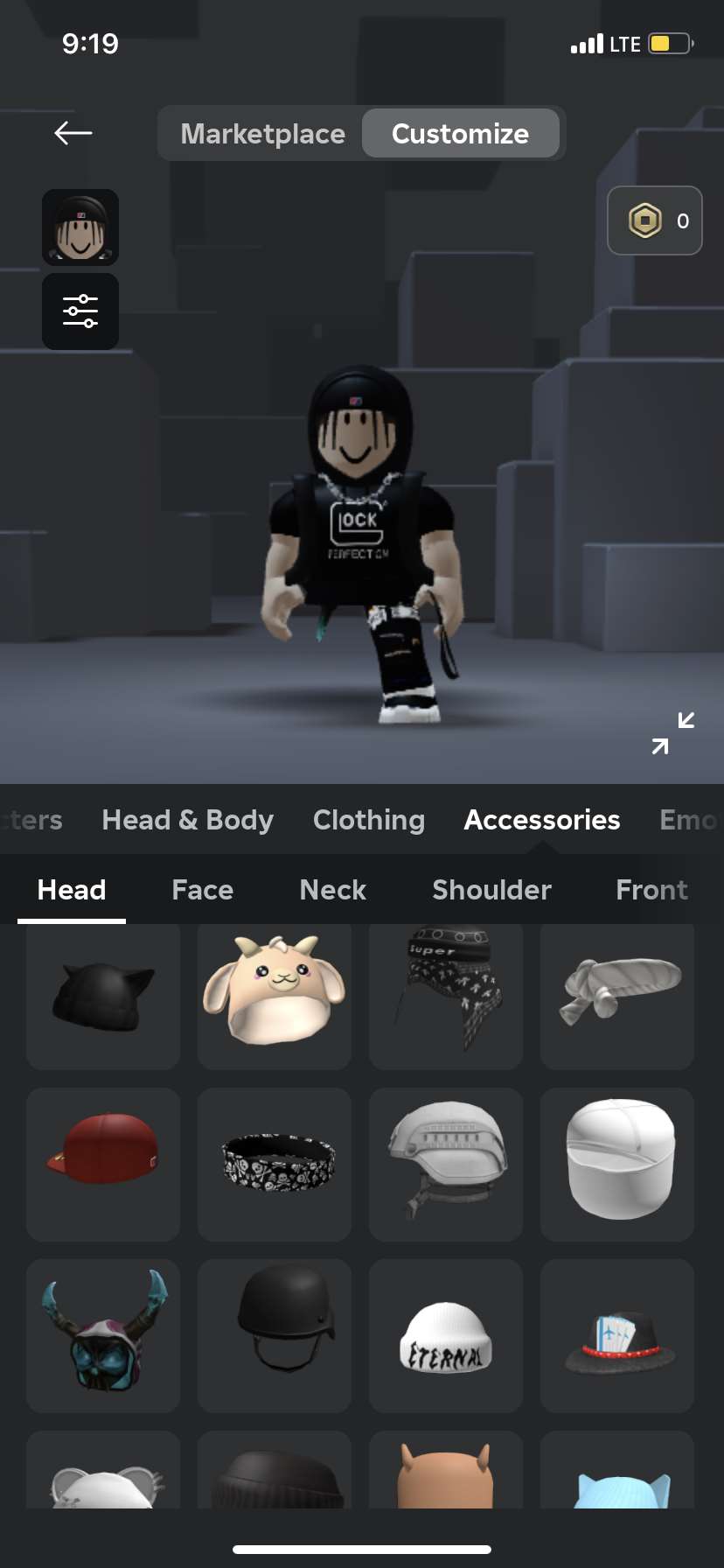
Task: Select the Neck accessories subtab
Action: (x=333, y=890)
